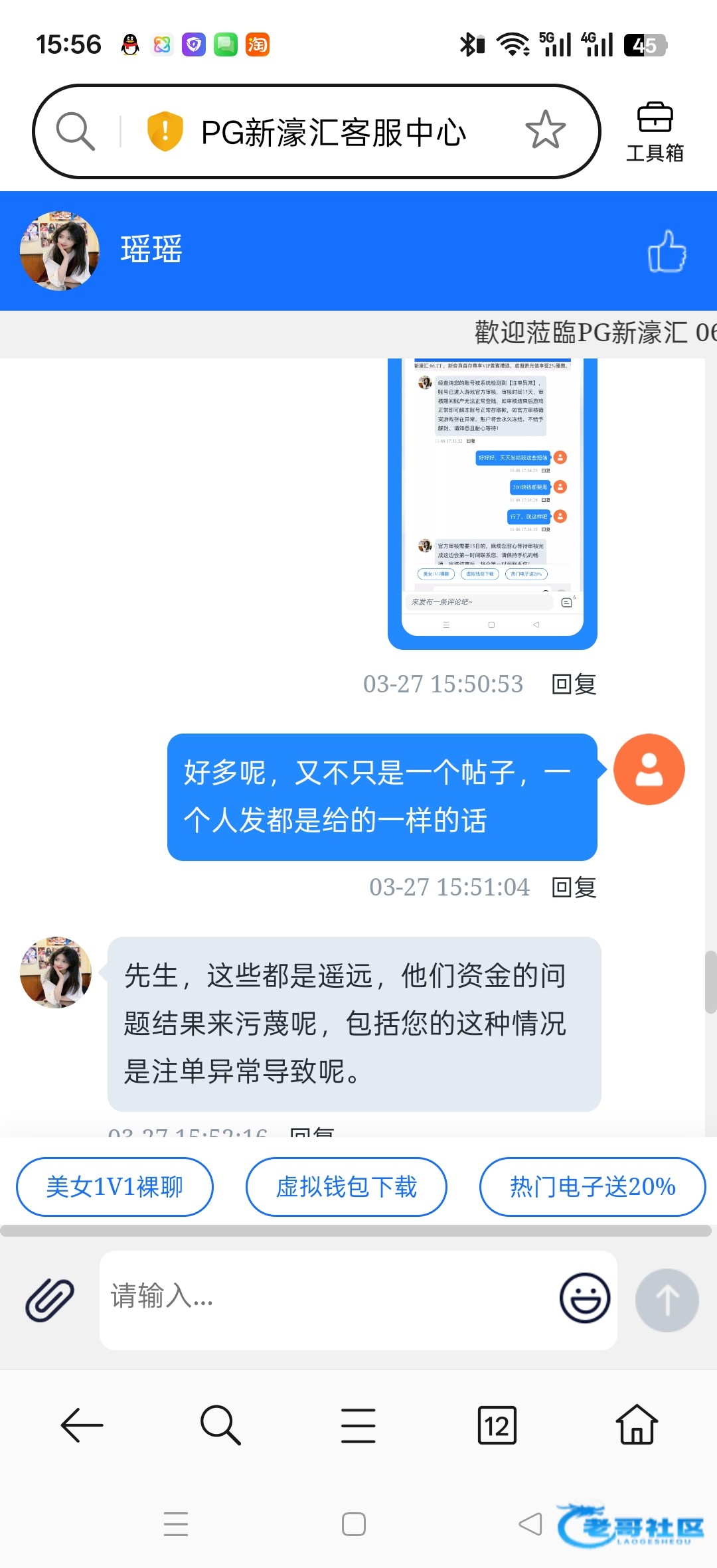Image resolution: width=717 pixels, height=1568 pixels.
Task: Attach a file with the paperclip icon
Action: coord(50,1299)
